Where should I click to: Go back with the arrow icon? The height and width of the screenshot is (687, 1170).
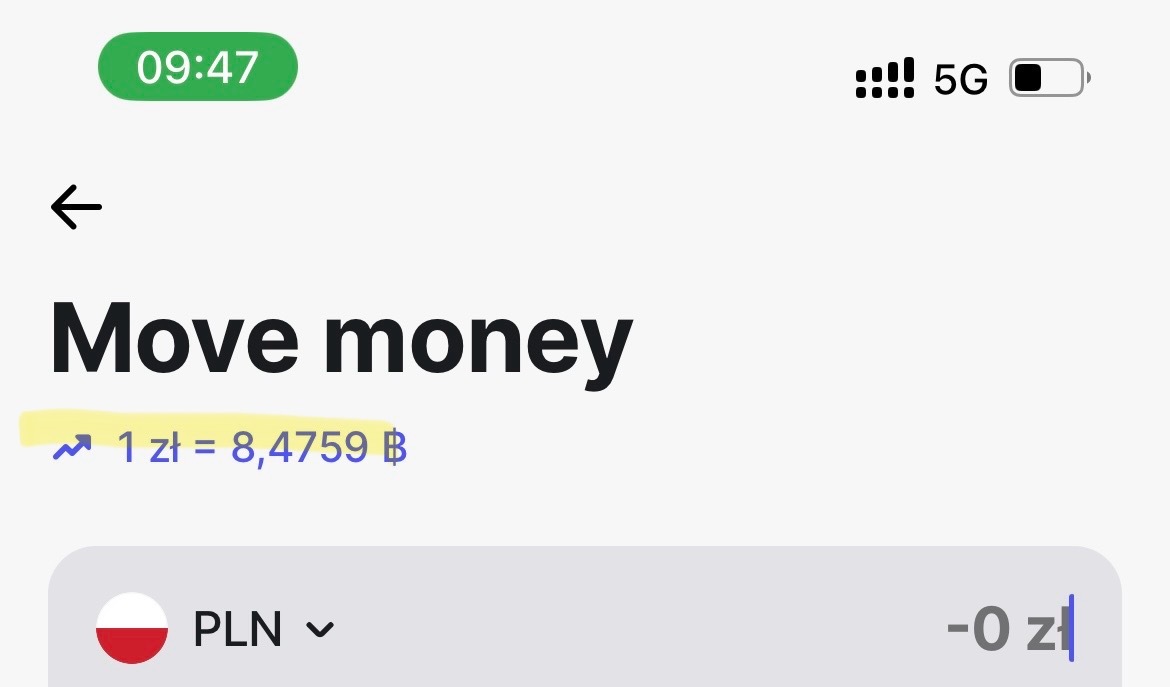[76, 208]
